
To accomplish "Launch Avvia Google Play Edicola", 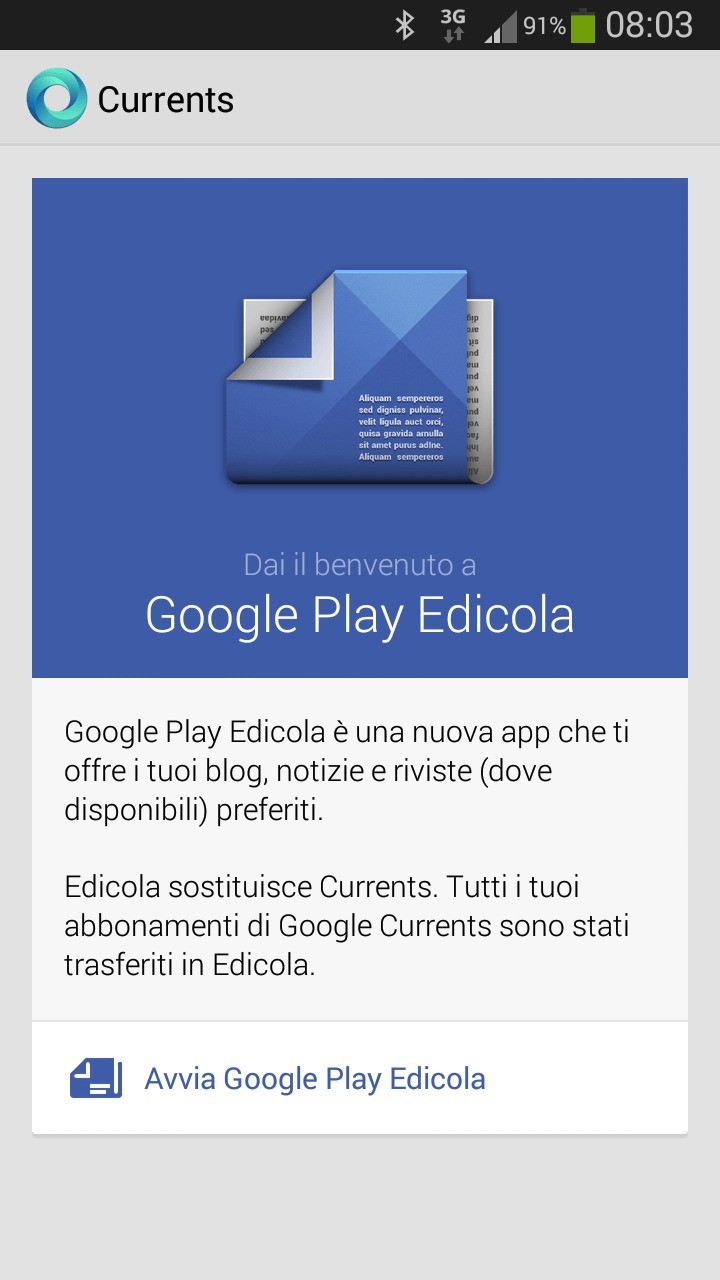I will 314,1079.
